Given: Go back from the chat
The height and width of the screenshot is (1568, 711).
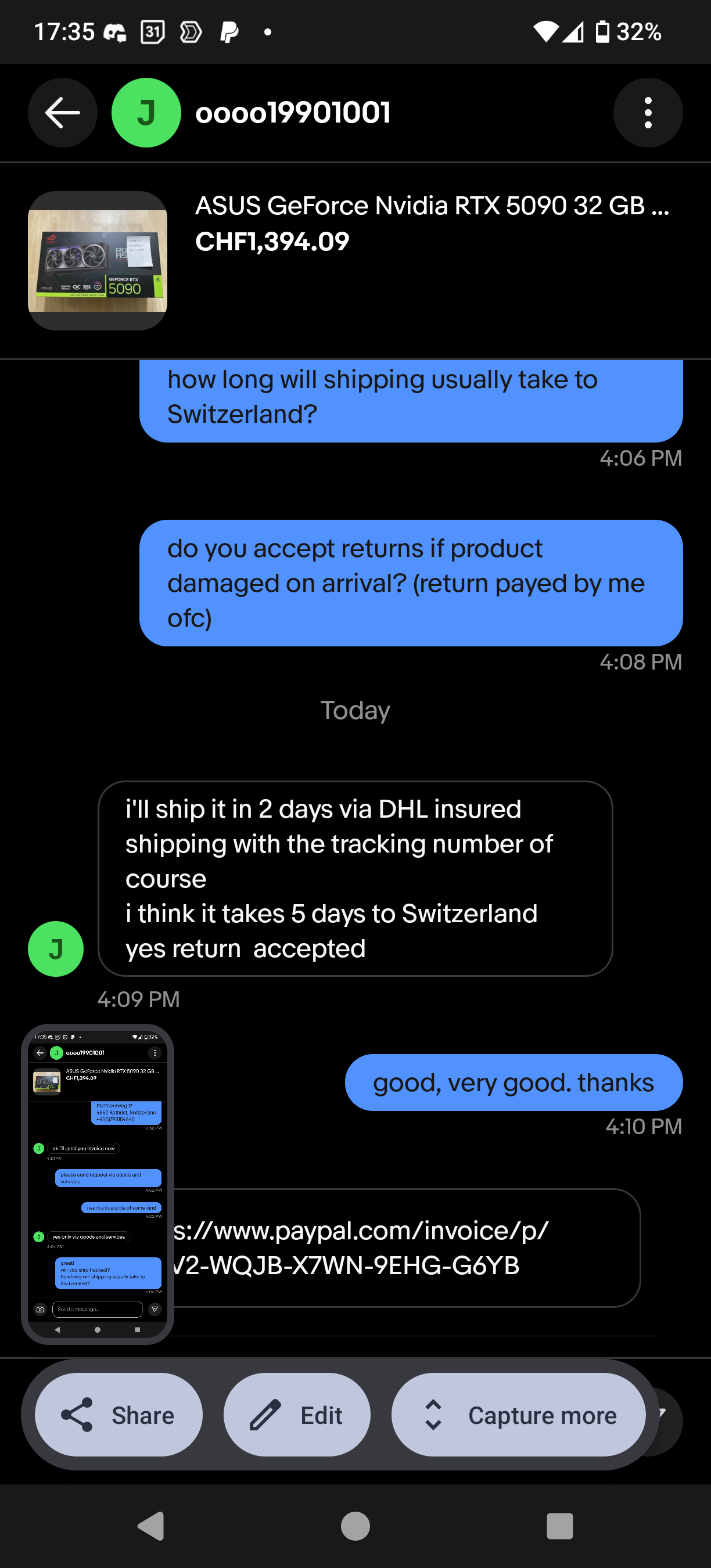Looking at the screenshot, I should click(x=63, y=113).
